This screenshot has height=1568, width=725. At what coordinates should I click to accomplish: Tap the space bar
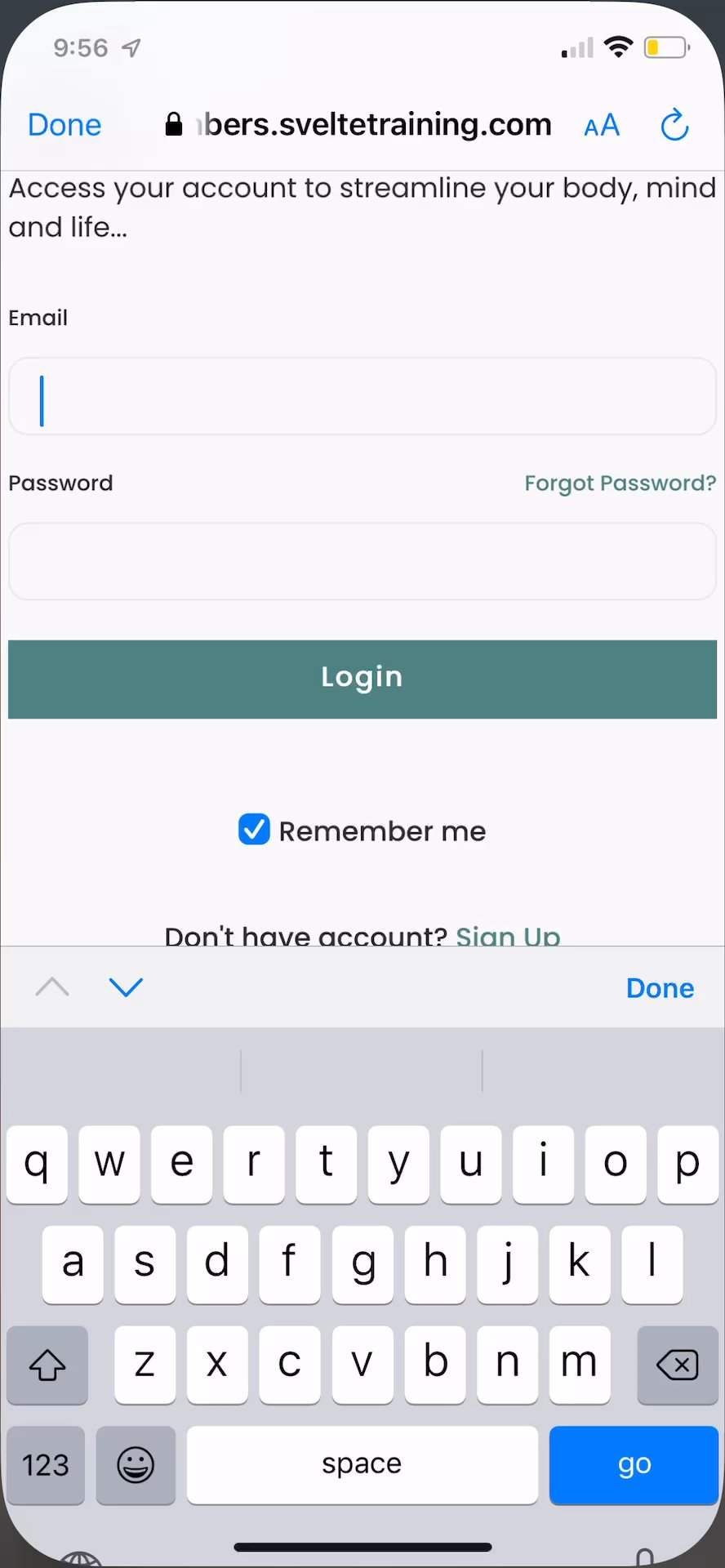click(x=362, y=1465)
